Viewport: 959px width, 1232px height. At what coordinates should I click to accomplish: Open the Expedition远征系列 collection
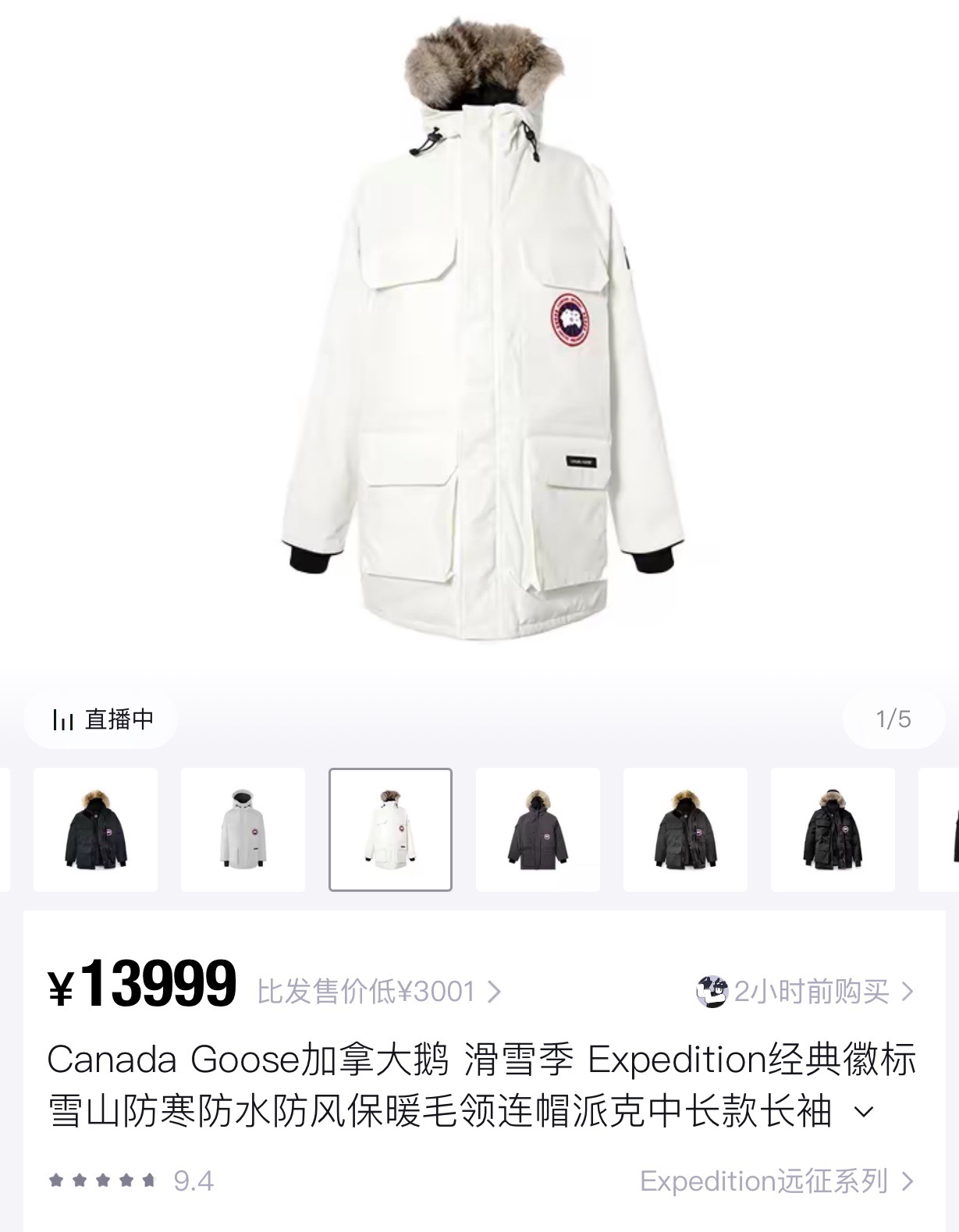pyautogui.click(x=776, y=1181)
